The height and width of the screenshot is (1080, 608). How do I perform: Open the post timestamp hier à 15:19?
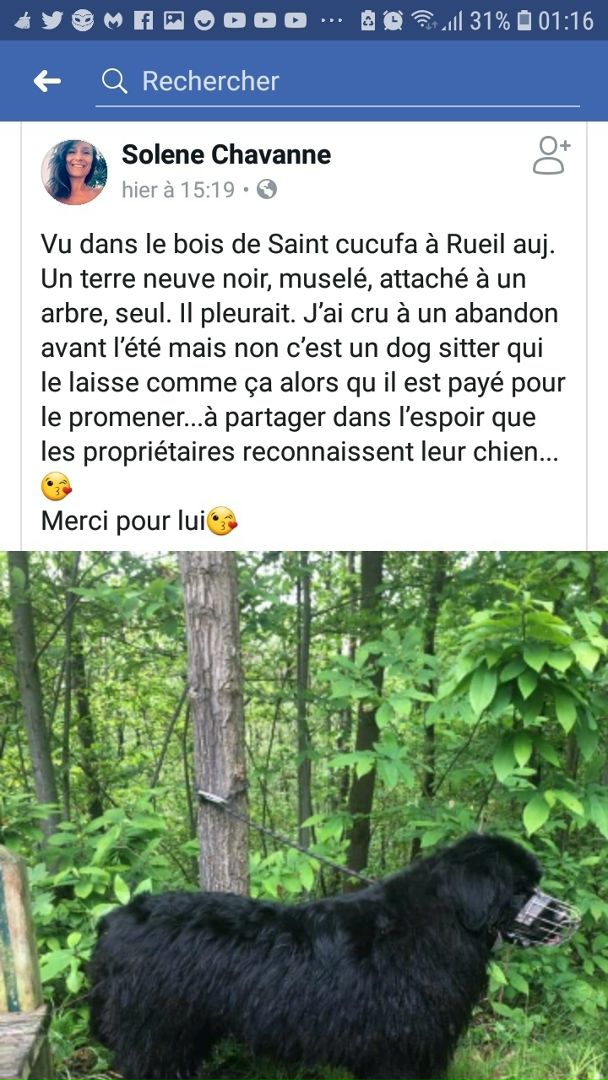click(x=178, y=190)
